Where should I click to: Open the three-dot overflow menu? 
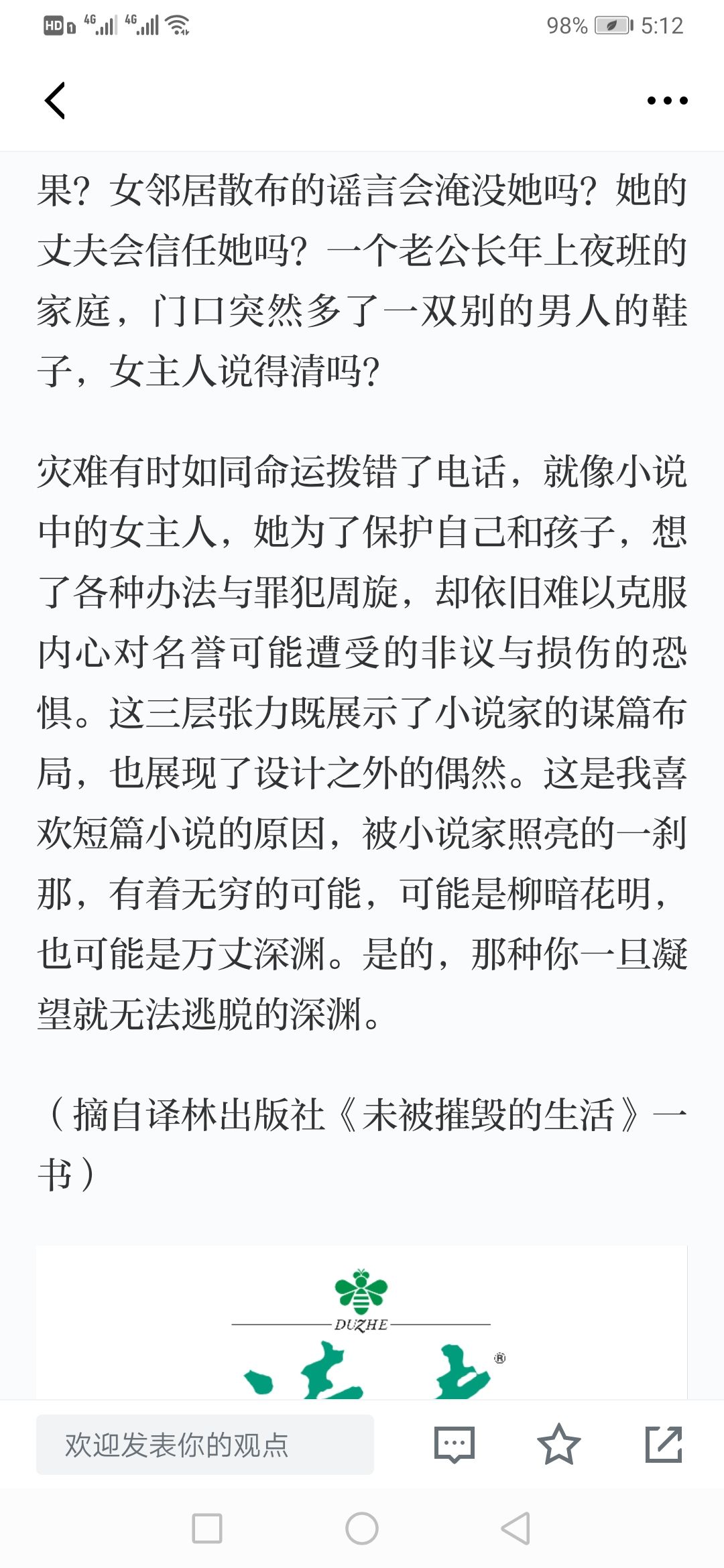click(667, 101)
